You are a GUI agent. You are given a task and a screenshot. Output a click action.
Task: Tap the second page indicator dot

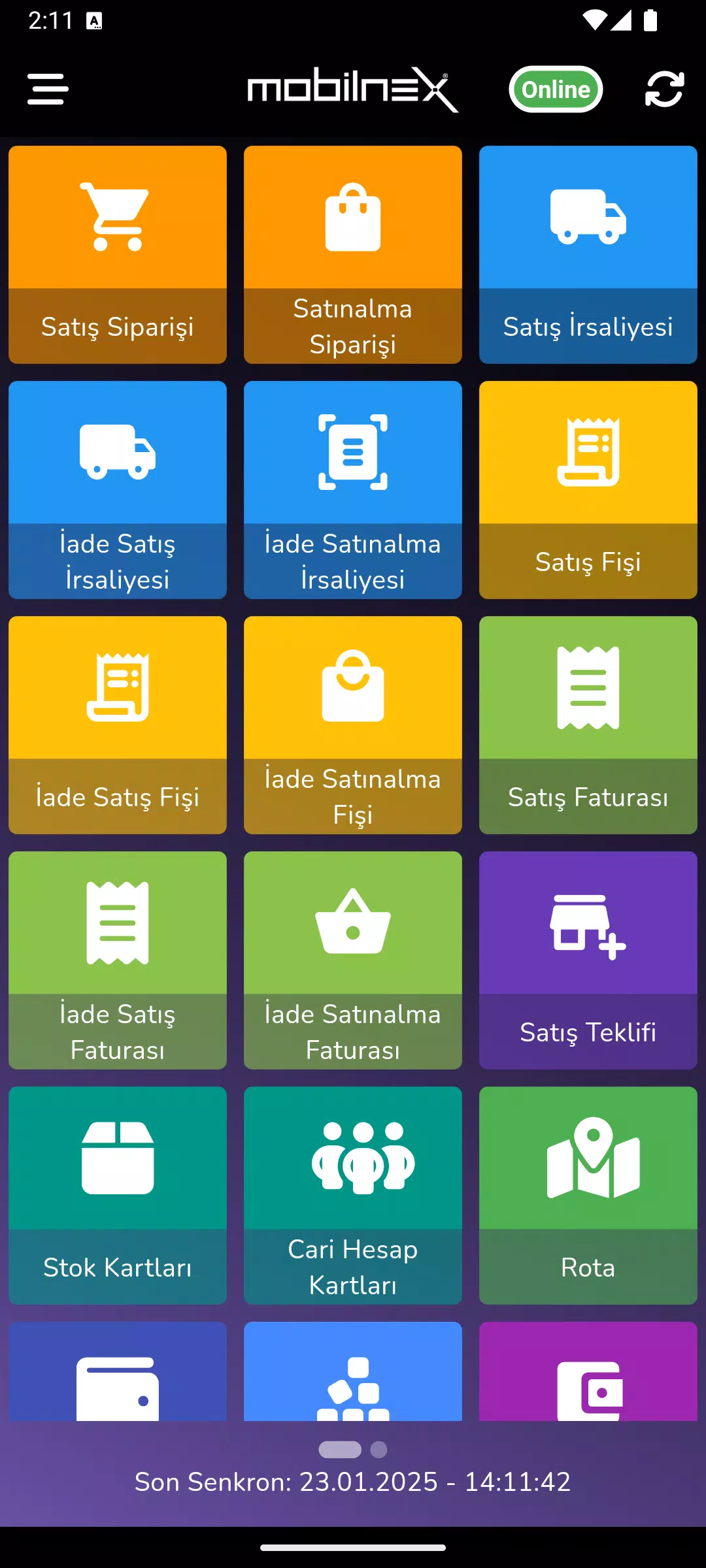(378, 1449)
